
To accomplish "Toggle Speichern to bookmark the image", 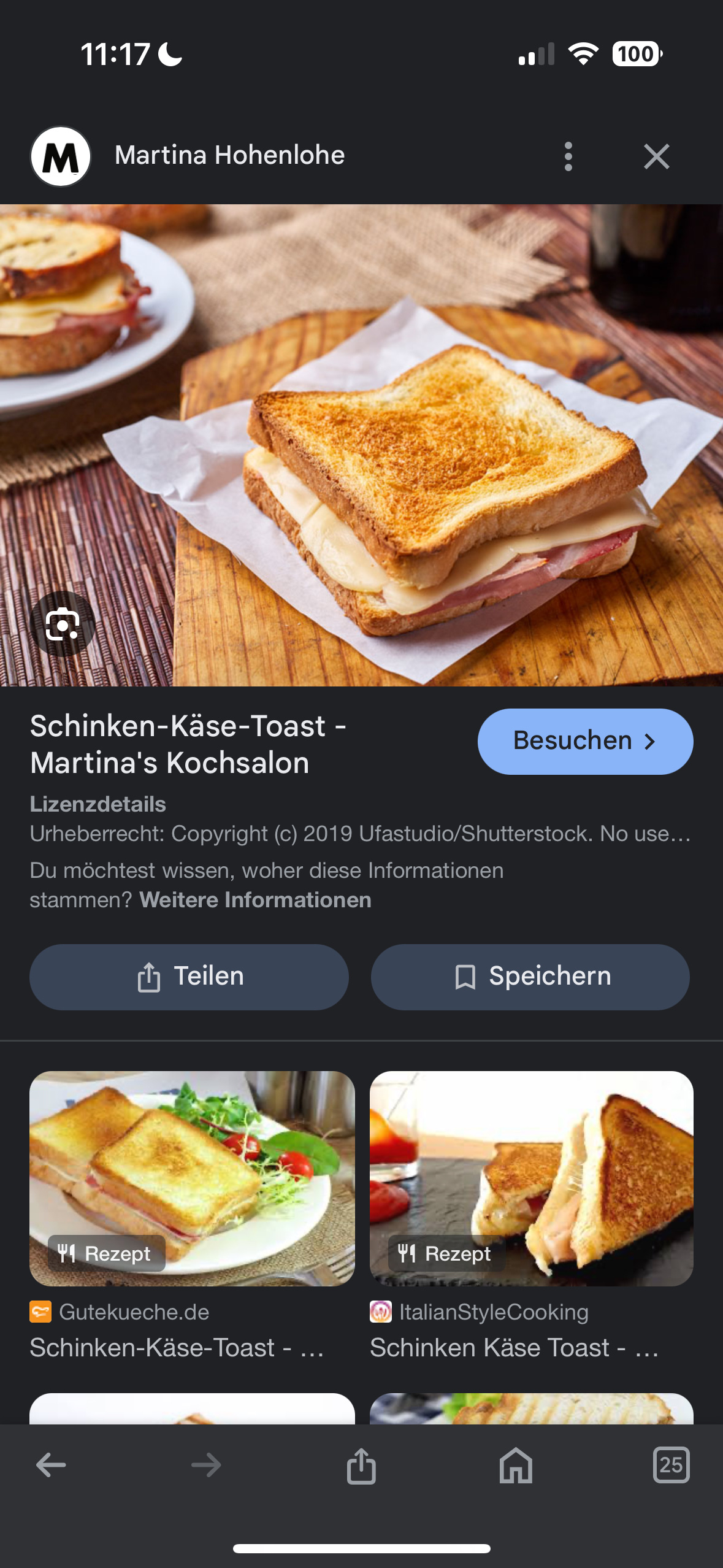I will (x=530, y=977).
